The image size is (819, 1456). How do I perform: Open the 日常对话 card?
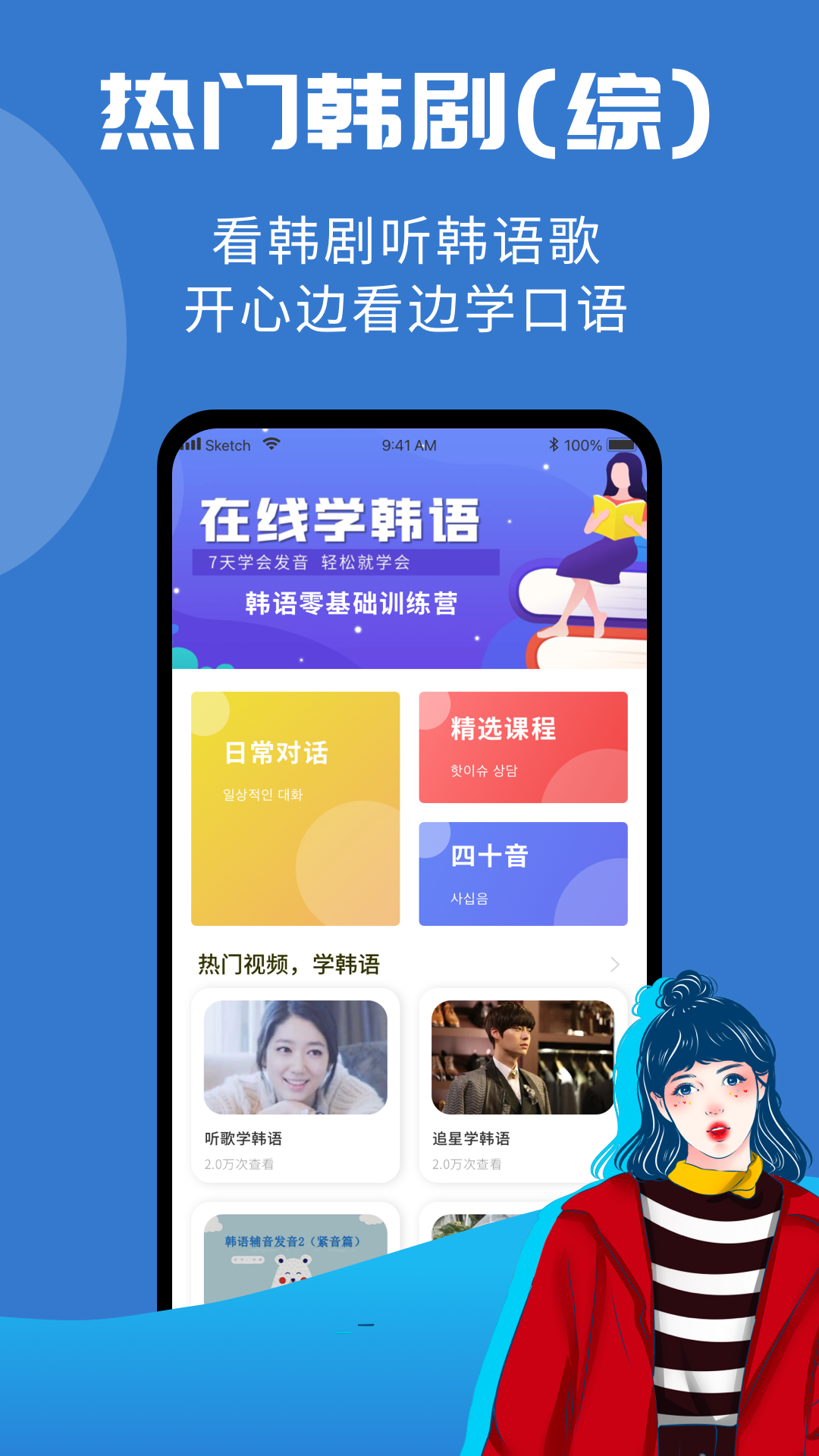tap(295, 809)
